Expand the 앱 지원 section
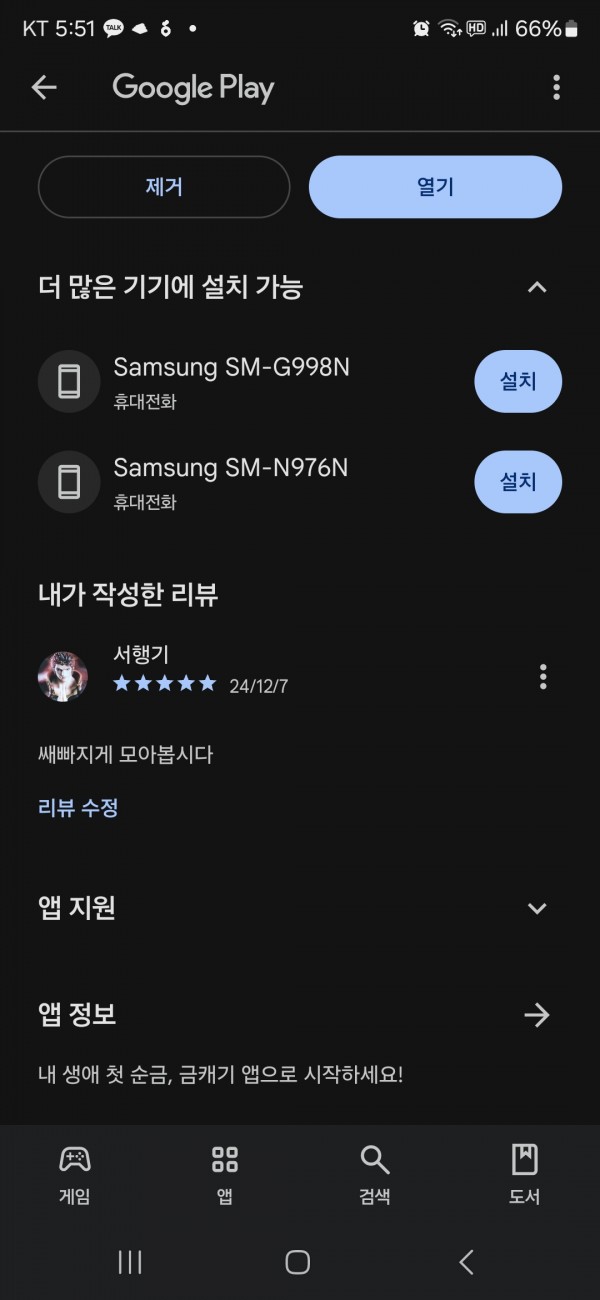Viewport: 600px width, 1300px height. [537, 908]
